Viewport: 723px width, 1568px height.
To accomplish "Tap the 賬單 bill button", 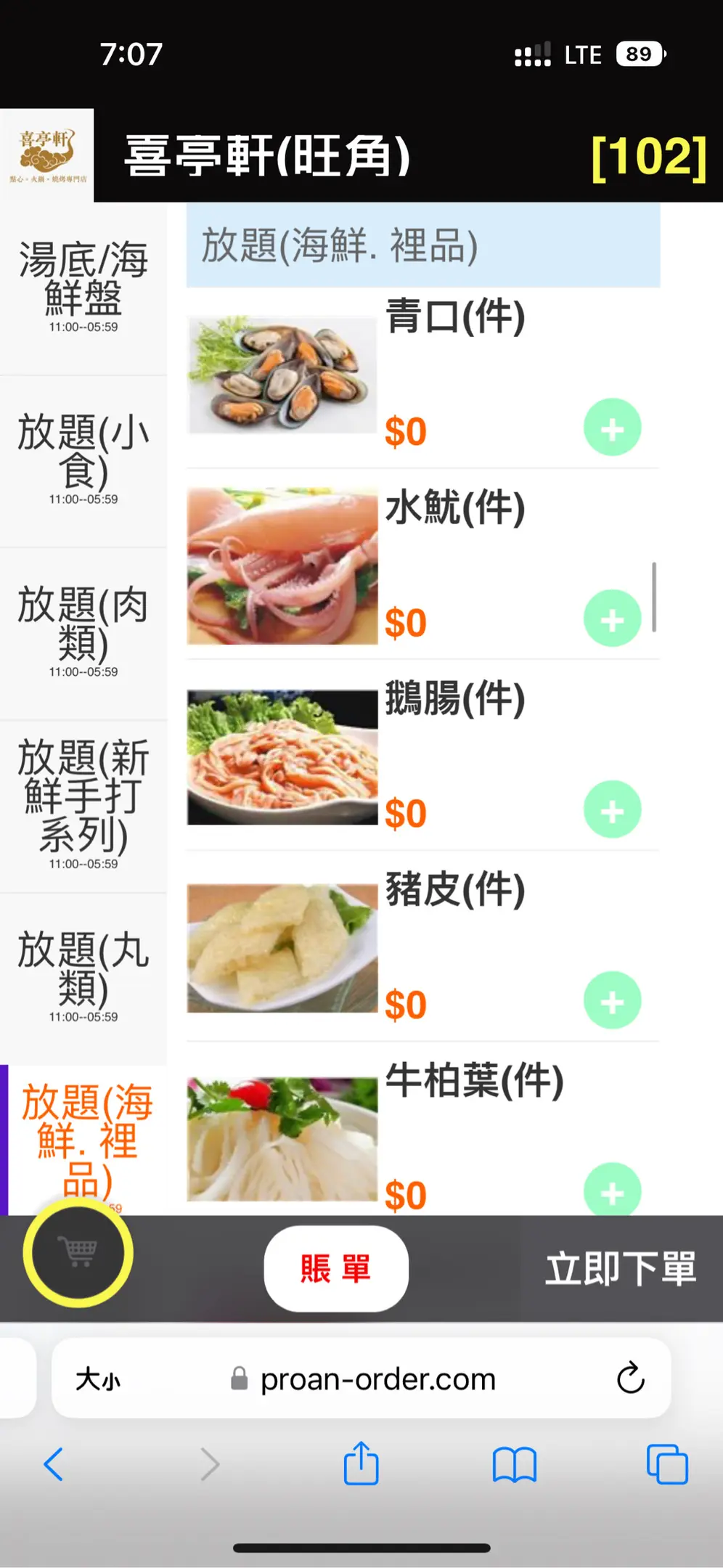I will point(335,1268).
